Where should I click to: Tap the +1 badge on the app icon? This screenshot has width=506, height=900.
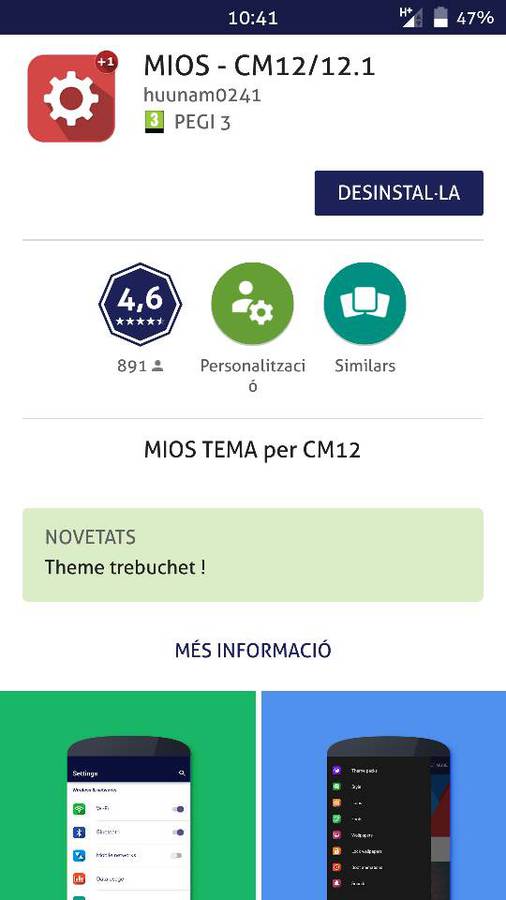106,62
